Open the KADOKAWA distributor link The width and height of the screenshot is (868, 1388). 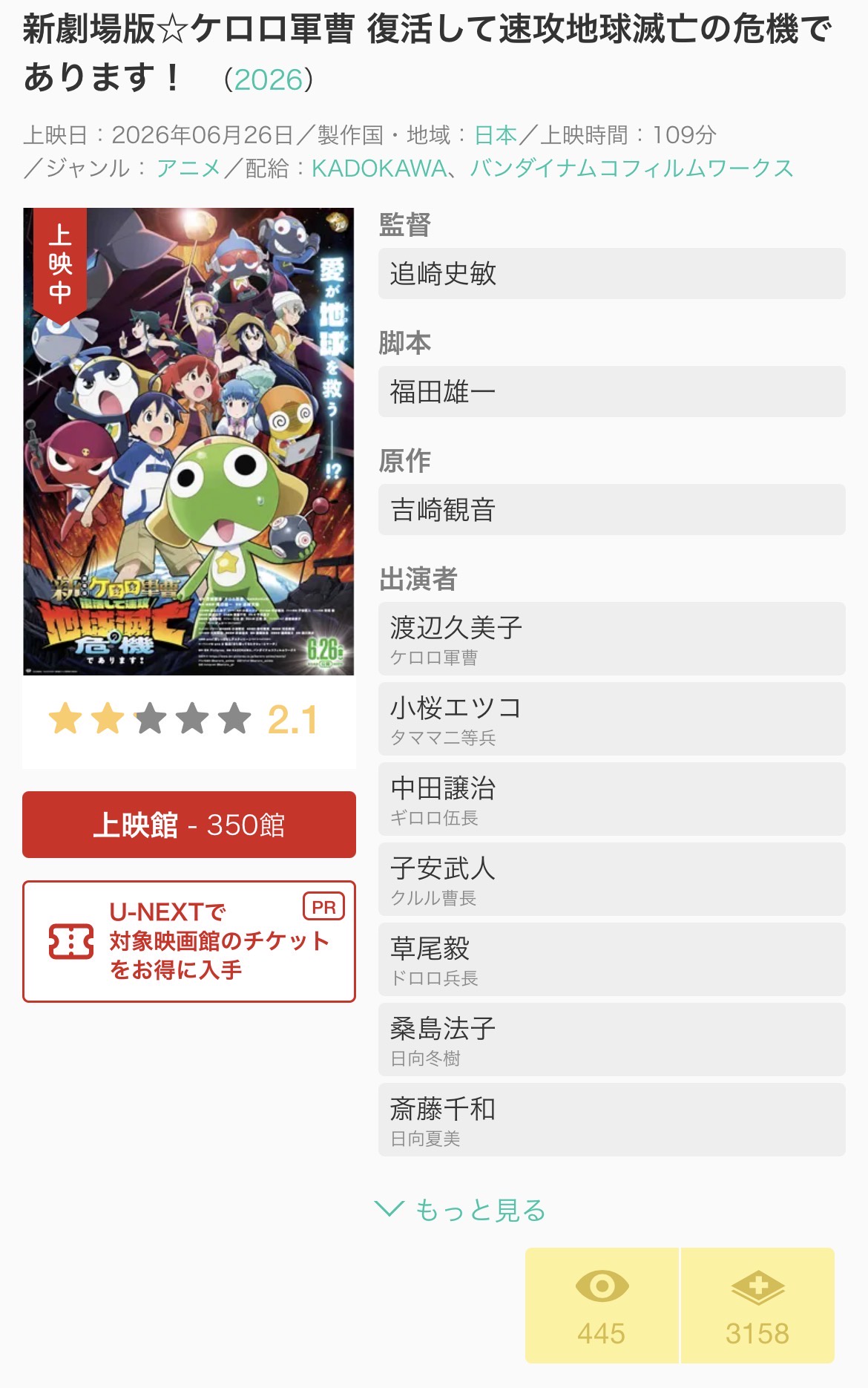point(378,168)
